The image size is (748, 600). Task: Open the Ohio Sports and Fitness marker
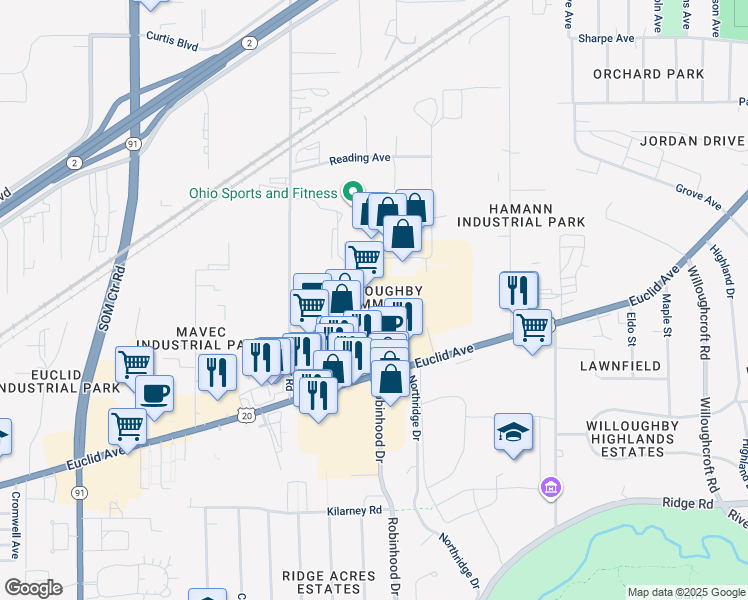click(352, 190)
